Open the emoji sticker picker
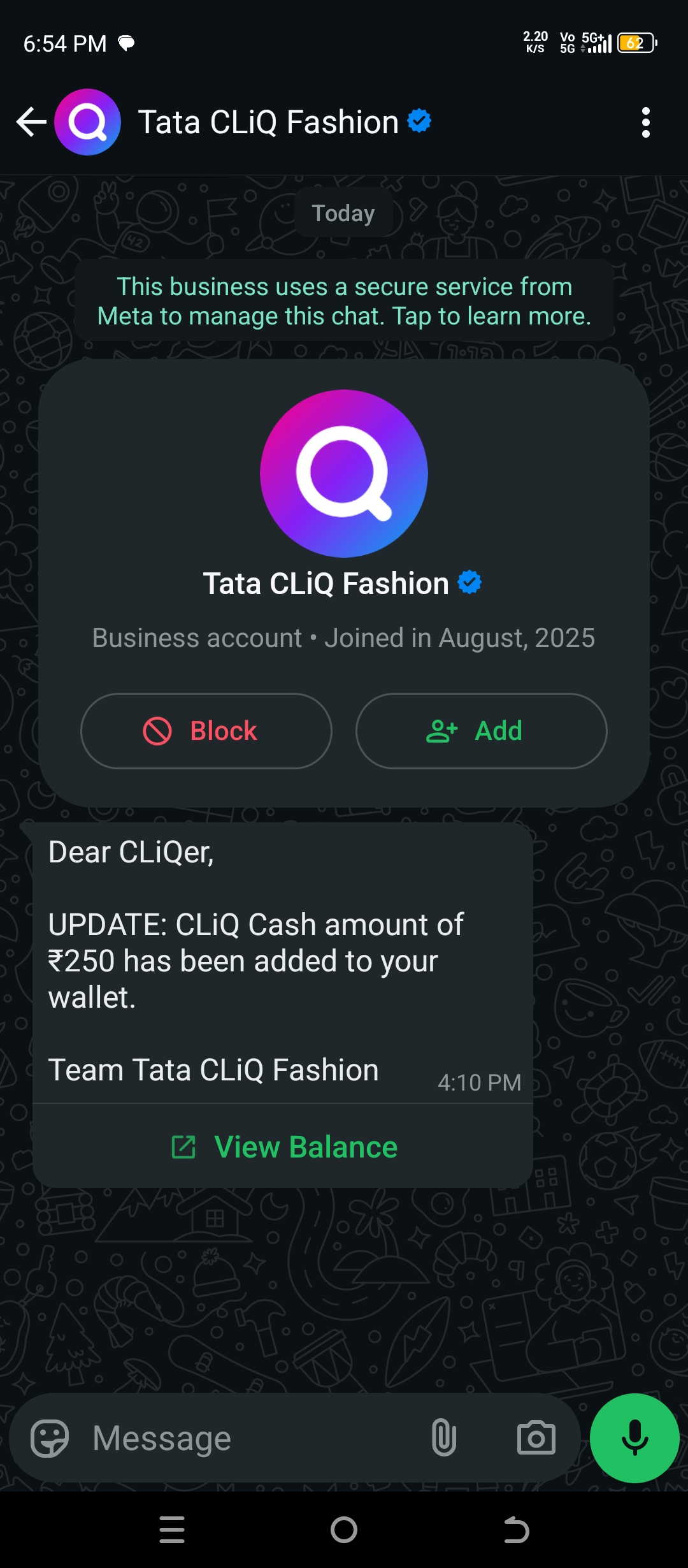The height and width of the screenshot is (1568, 688). pos(50,1439)
